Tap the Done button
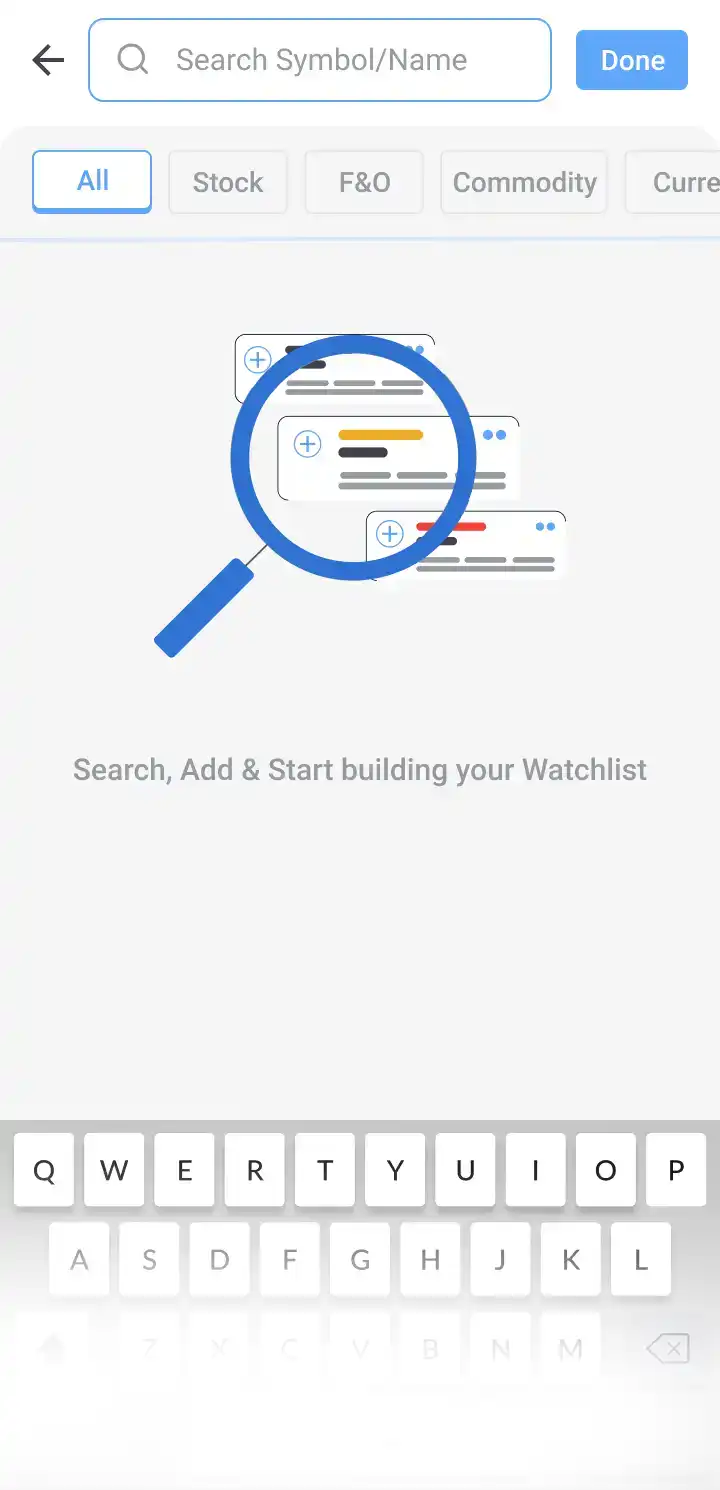This screenshot has width=720, height=1490. click(632, 60)
